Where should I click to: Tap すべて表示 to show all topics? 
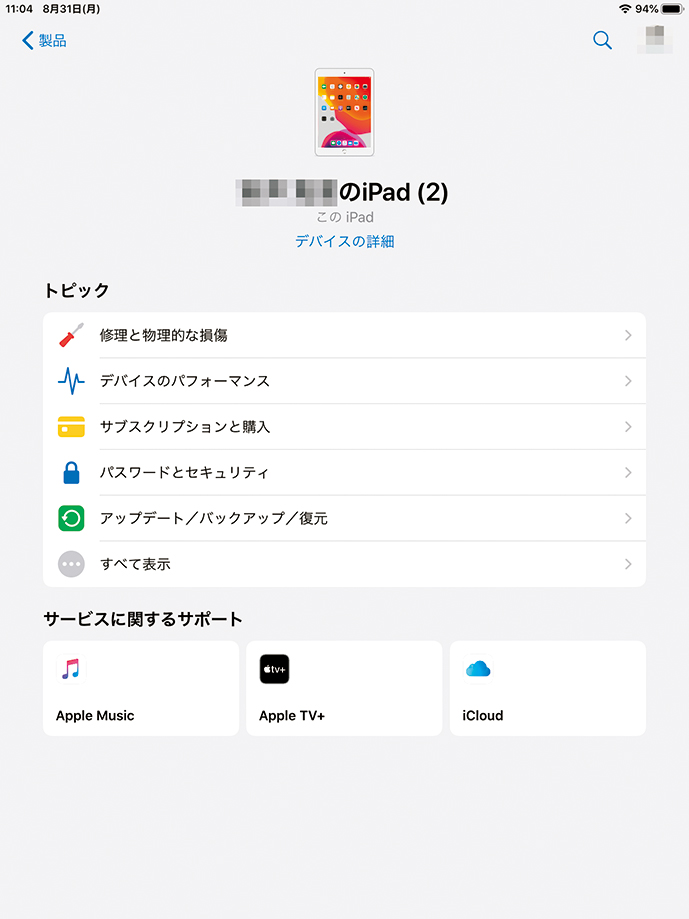(344, 564)
